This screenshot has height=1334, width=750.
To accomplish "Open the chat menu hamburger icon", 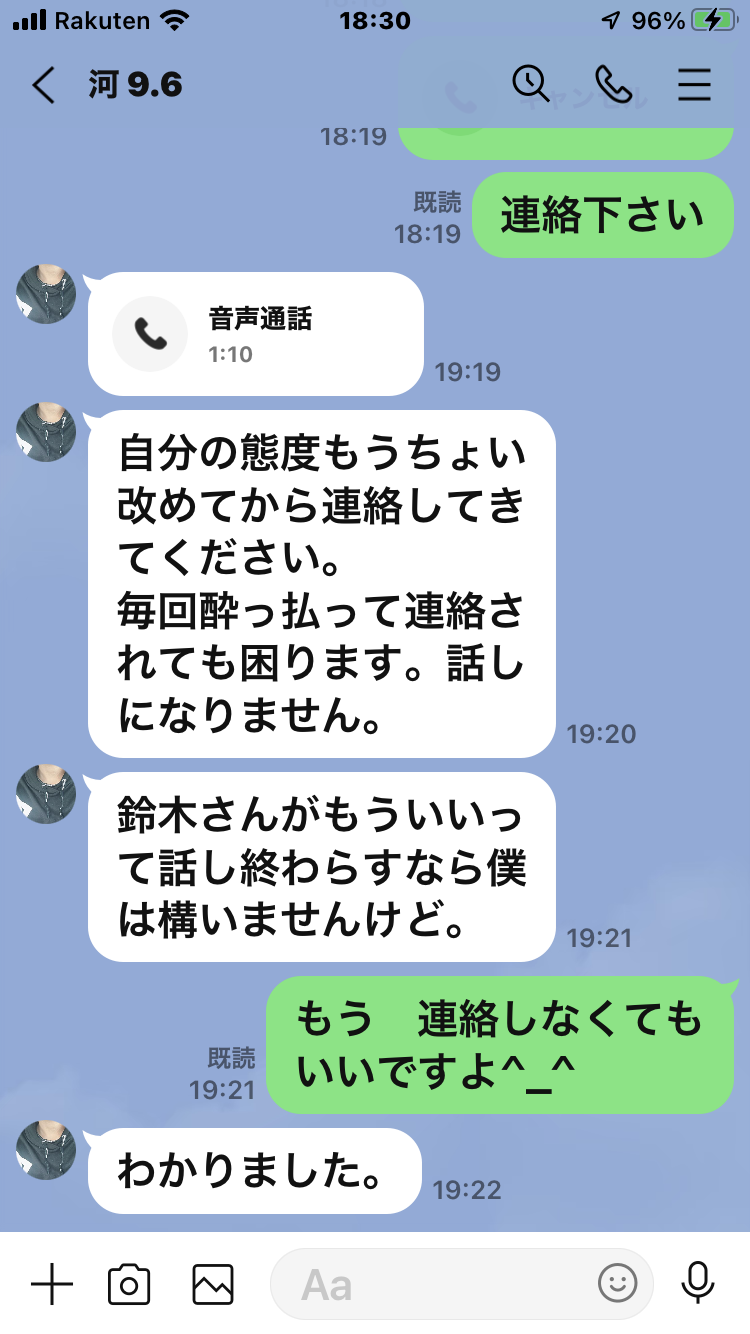I will 694,85.
